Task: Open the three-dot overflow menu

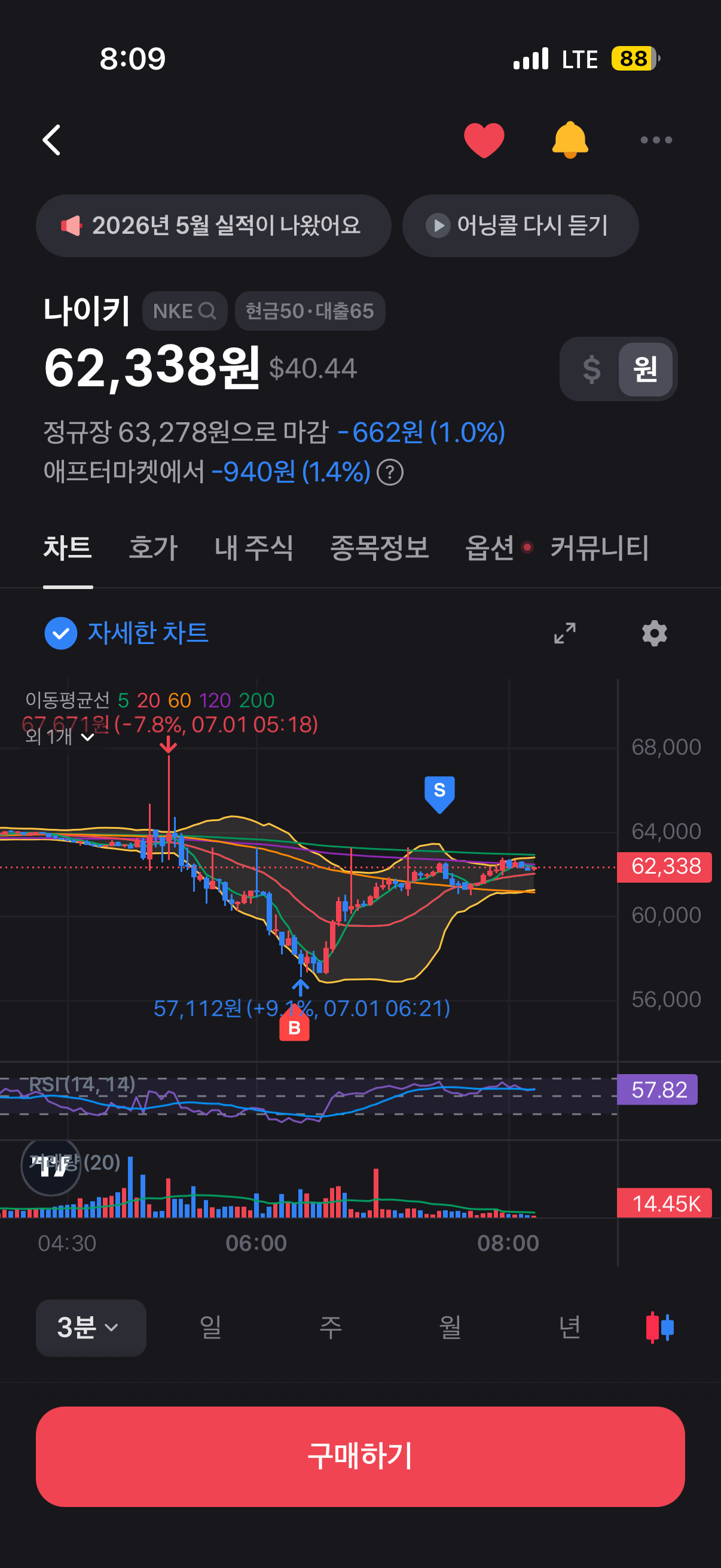Action: click(656, 140)
